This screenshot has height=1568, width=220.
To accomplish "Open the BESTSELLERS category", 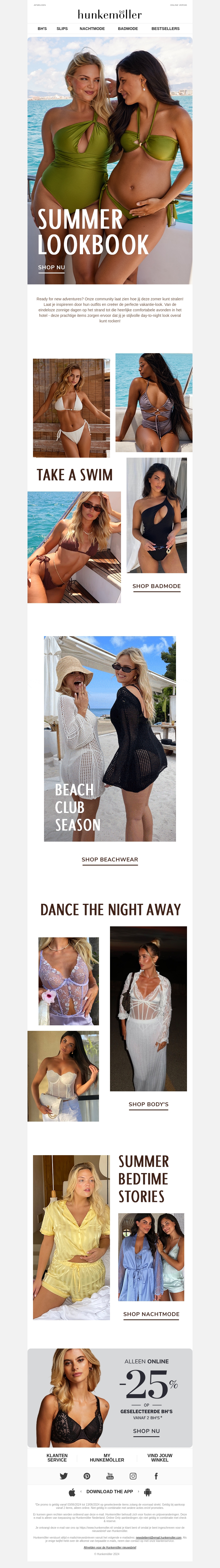I will pos(165,29).
